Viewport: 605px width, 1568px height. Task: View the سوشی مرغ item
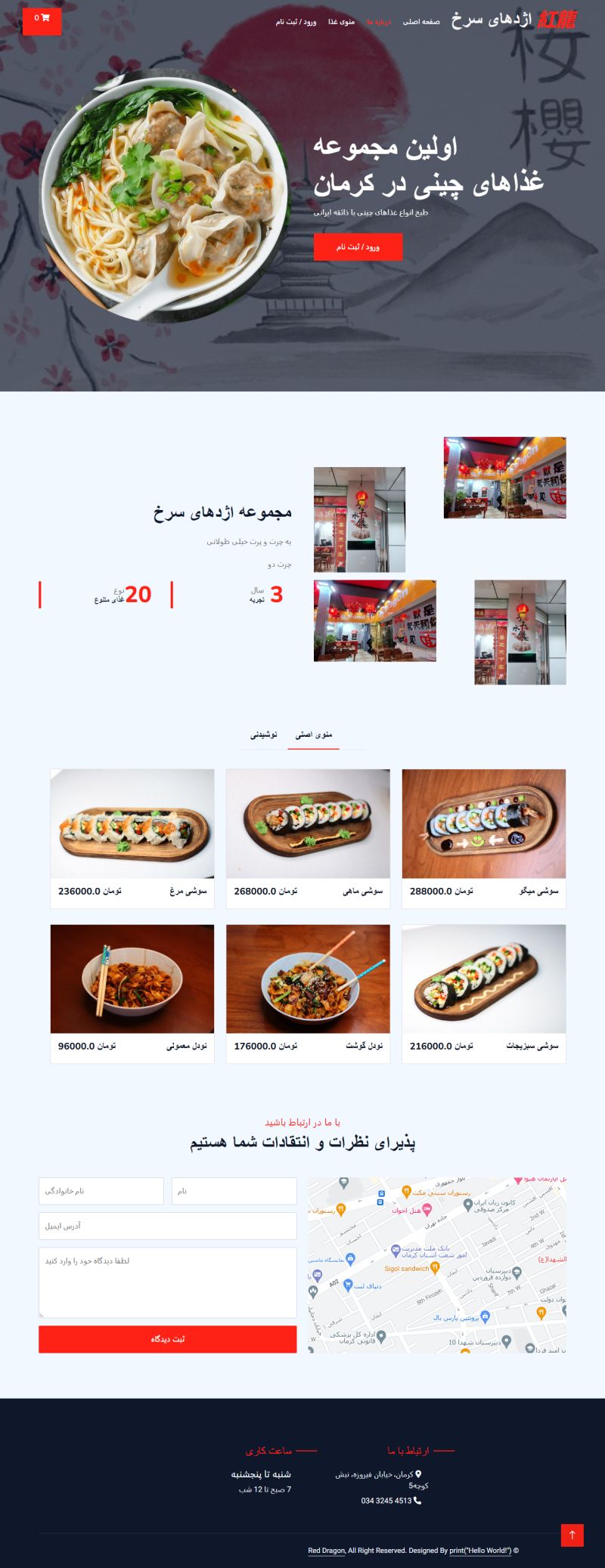132,837
